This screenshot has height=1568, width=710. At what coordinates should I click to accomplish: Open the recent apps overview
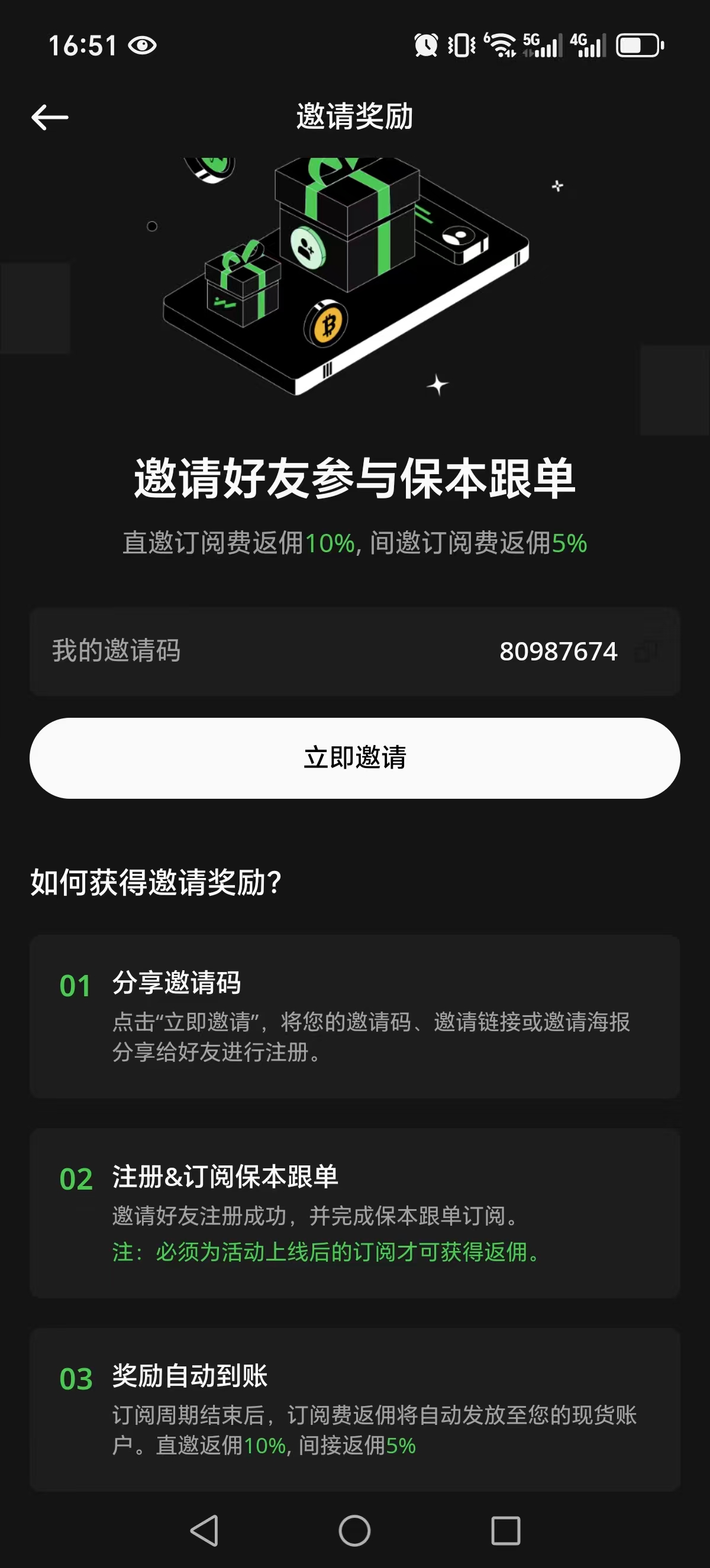coord(505,1530)
